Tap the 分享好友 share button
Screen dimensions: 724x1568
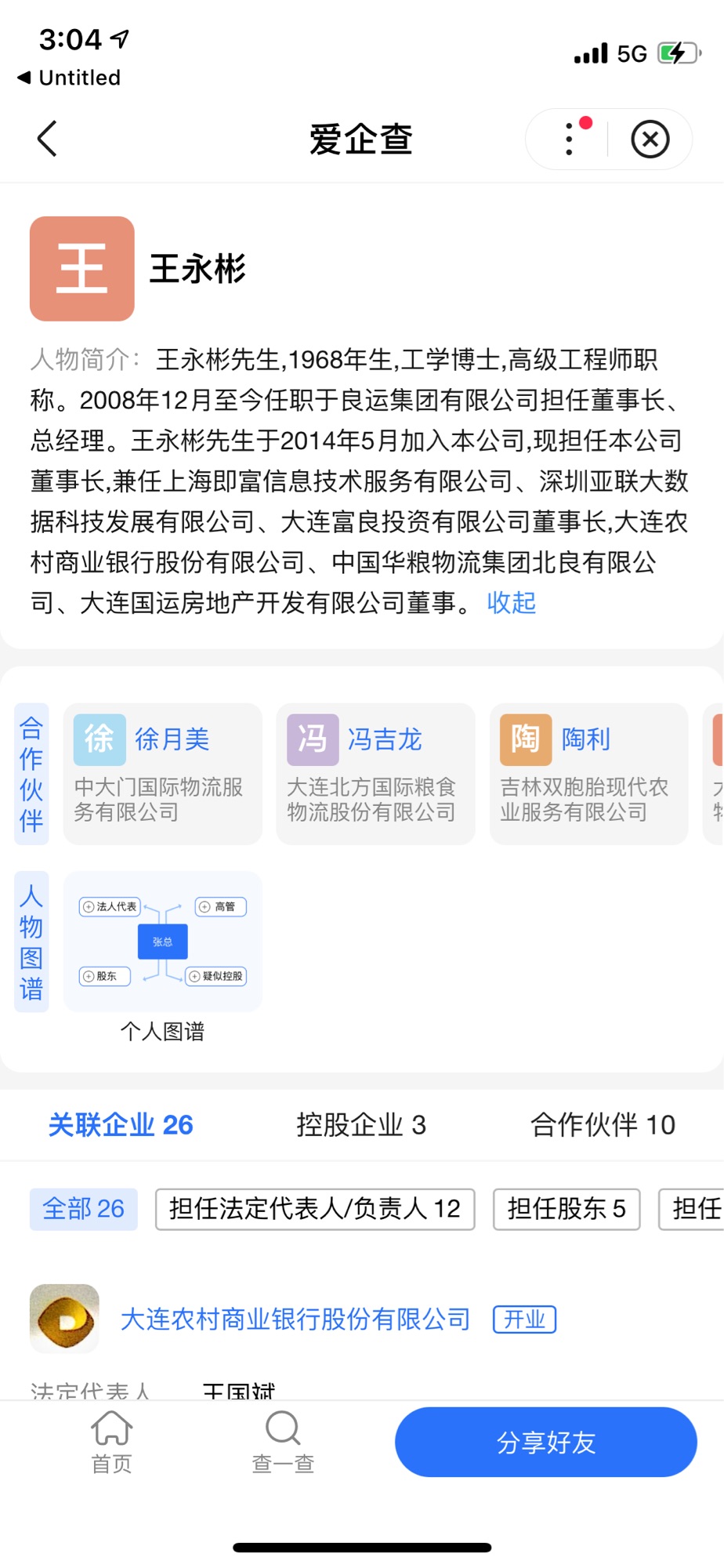[546, 1442]
